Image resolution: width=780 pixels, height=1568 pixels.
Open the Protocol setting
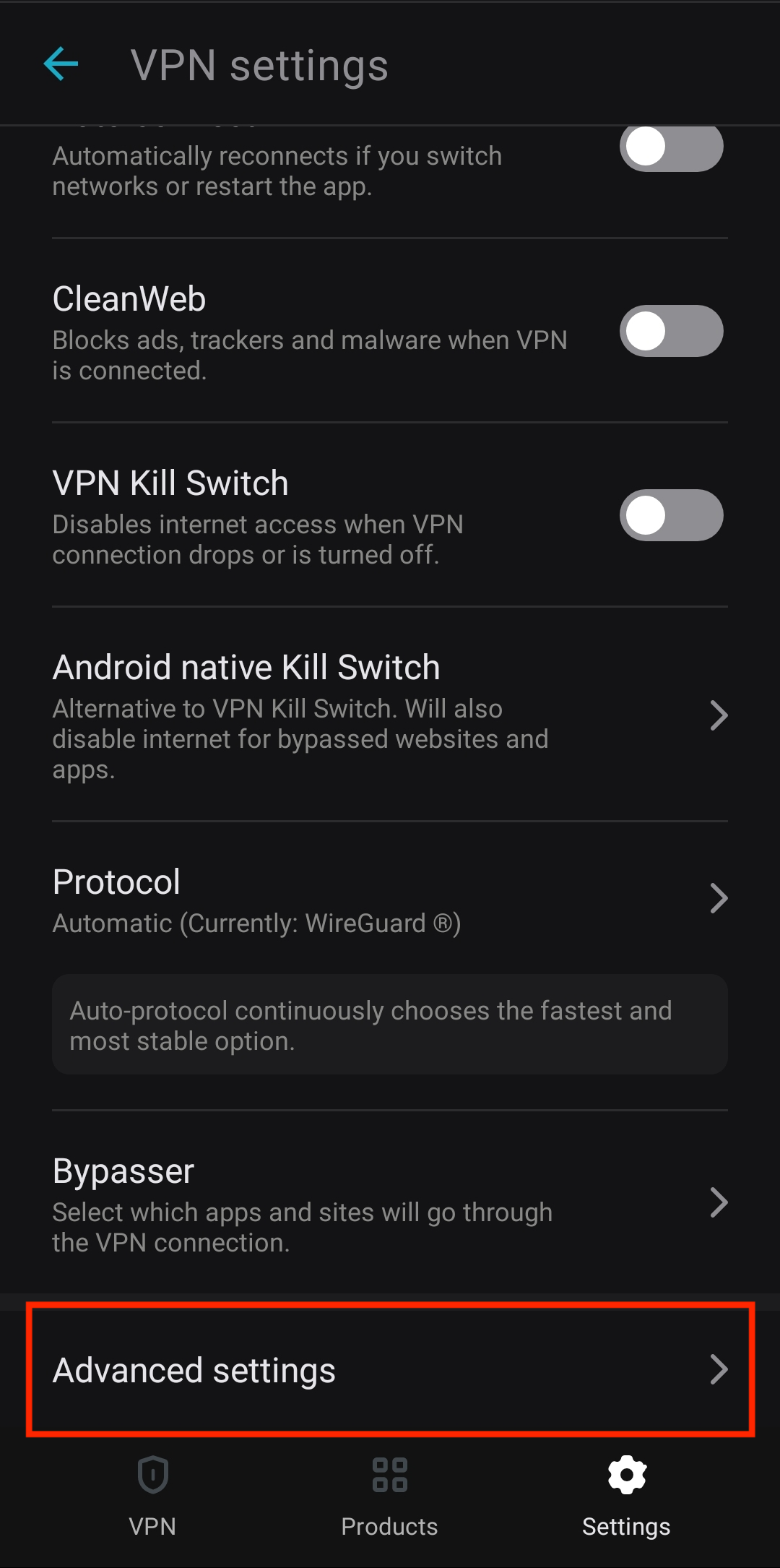[390, 900]
